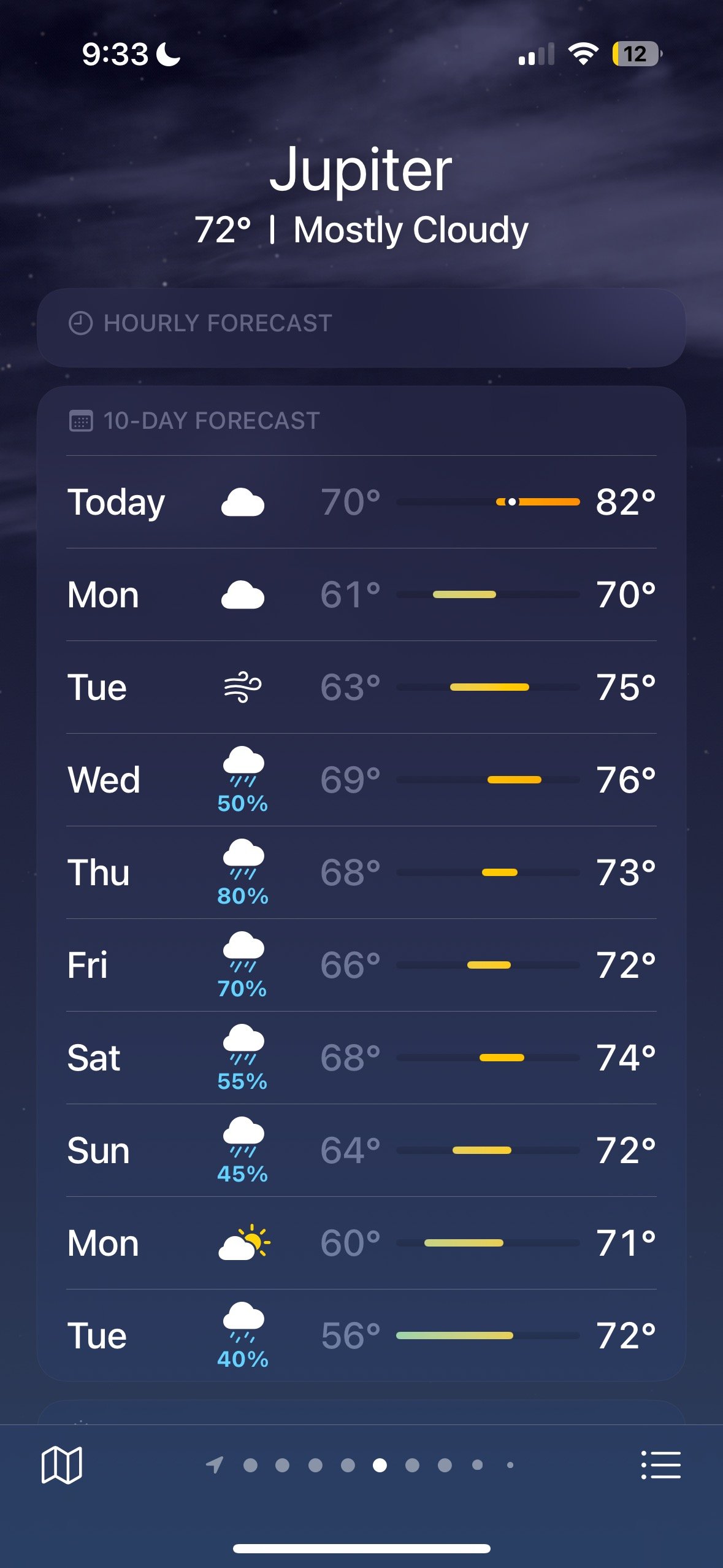View partly sunny Monday with 71° high
The height and width of the screenshot is (1568, 723).
pos(361,1243)
